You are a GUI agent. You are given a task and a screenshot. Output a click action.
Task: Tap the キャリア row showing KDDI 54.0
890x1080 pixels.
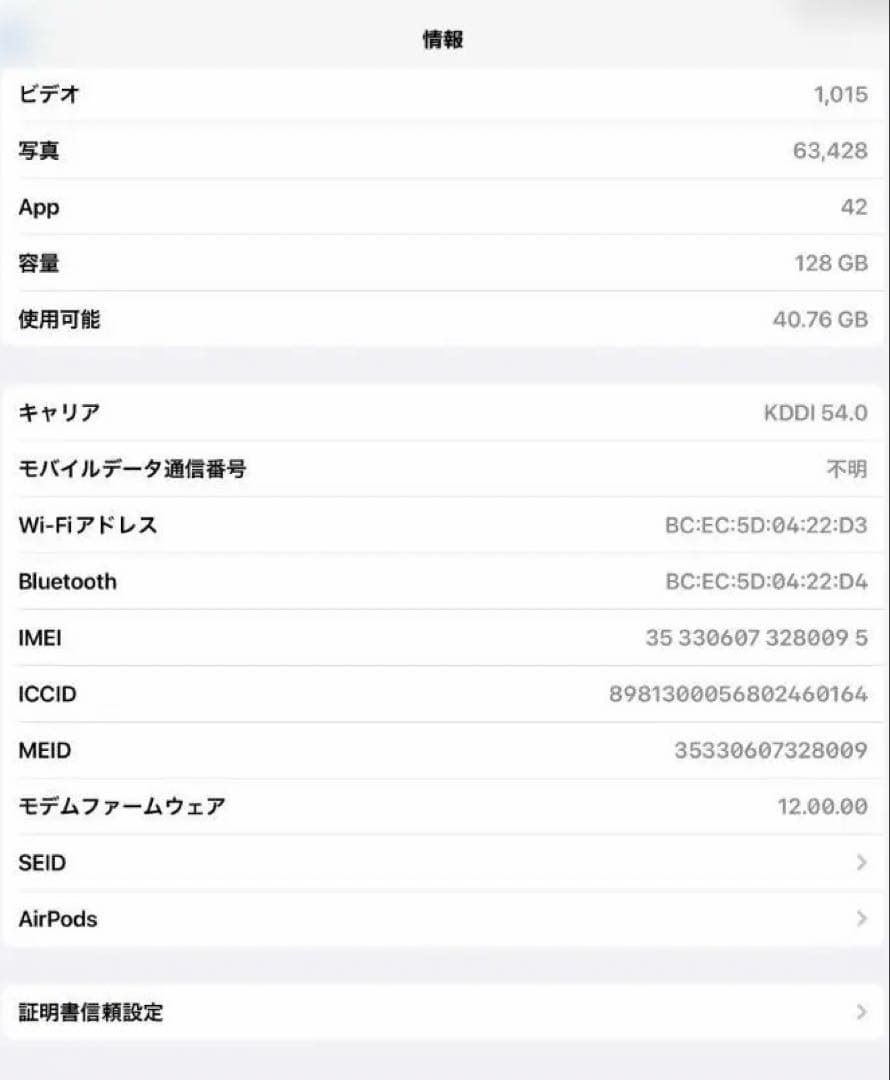pos(445,412)
